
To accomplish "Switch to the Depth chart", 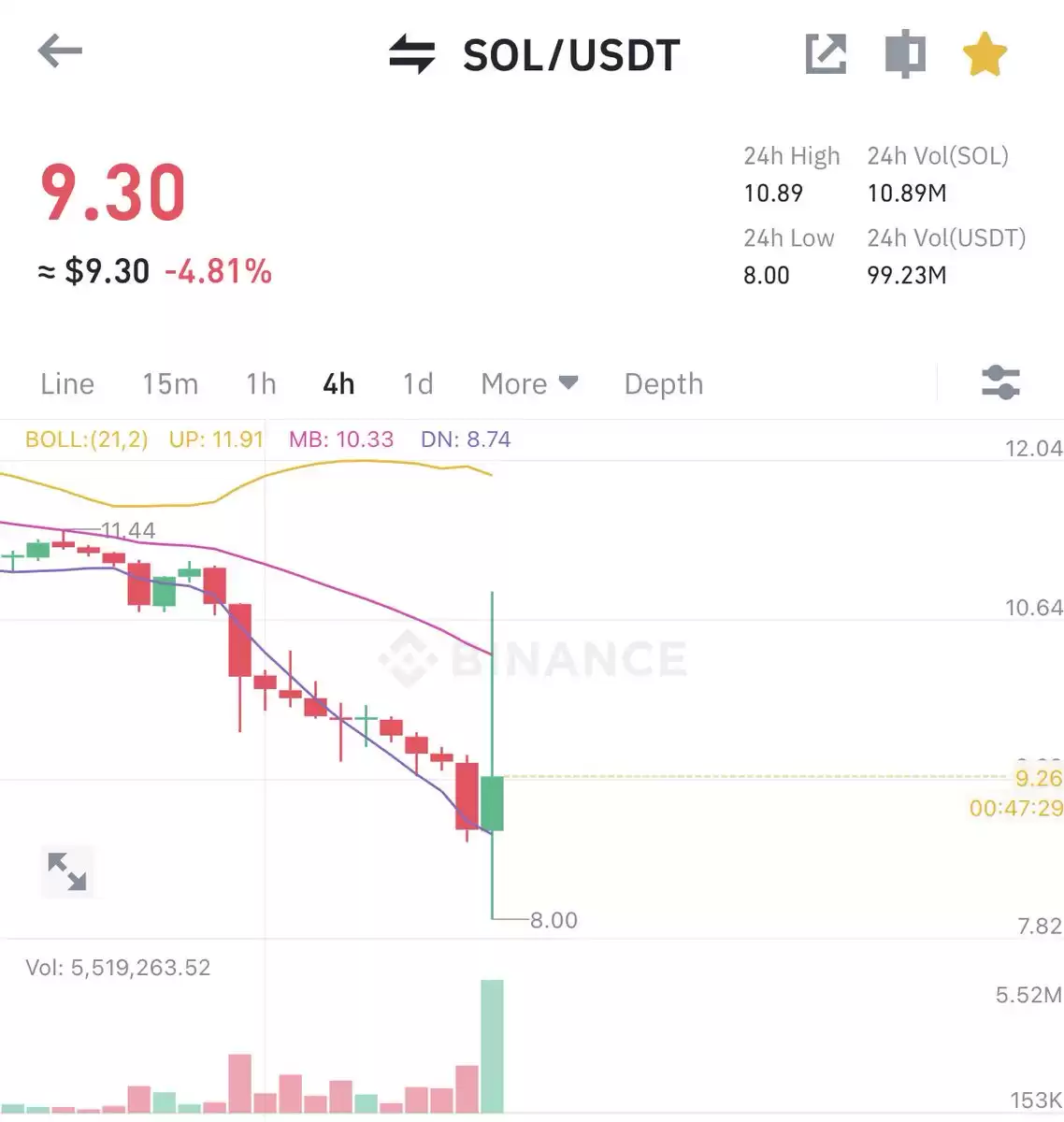I will tap(663, 383).
